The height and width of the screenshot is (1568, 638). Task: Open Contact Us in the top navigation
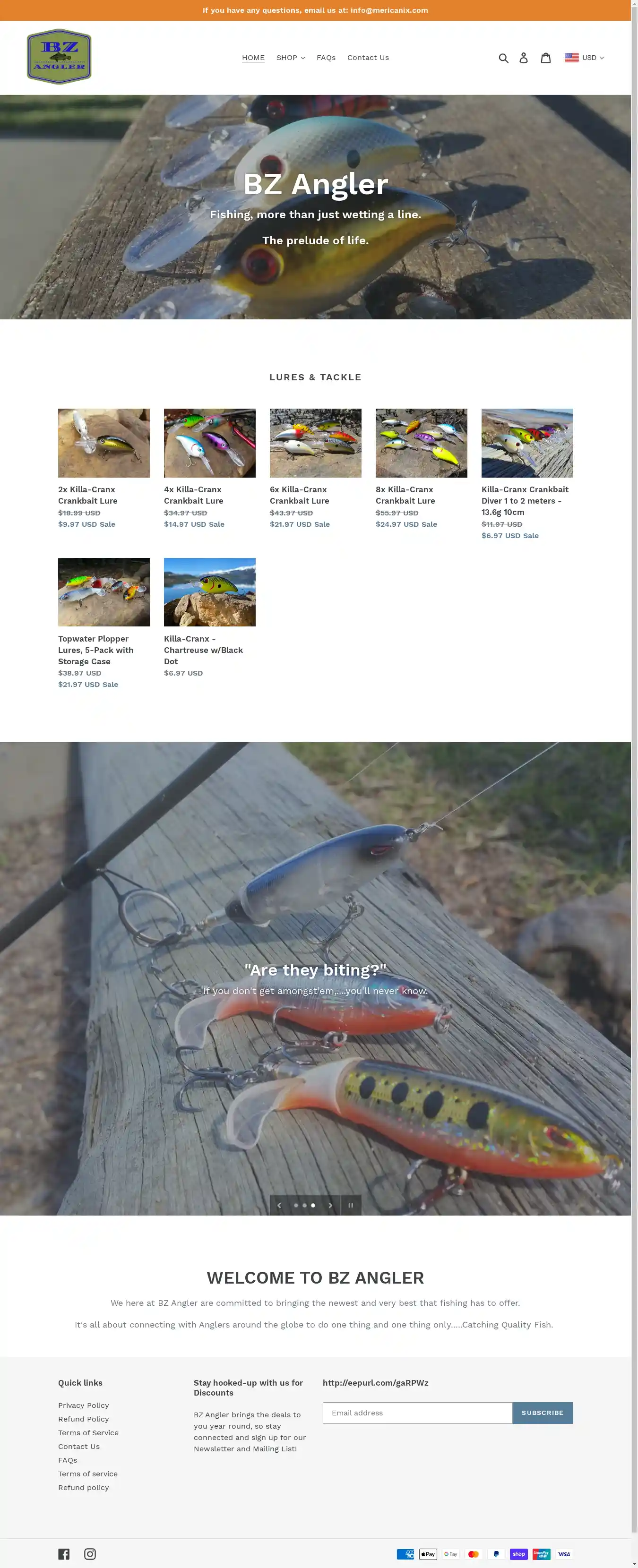368,58
